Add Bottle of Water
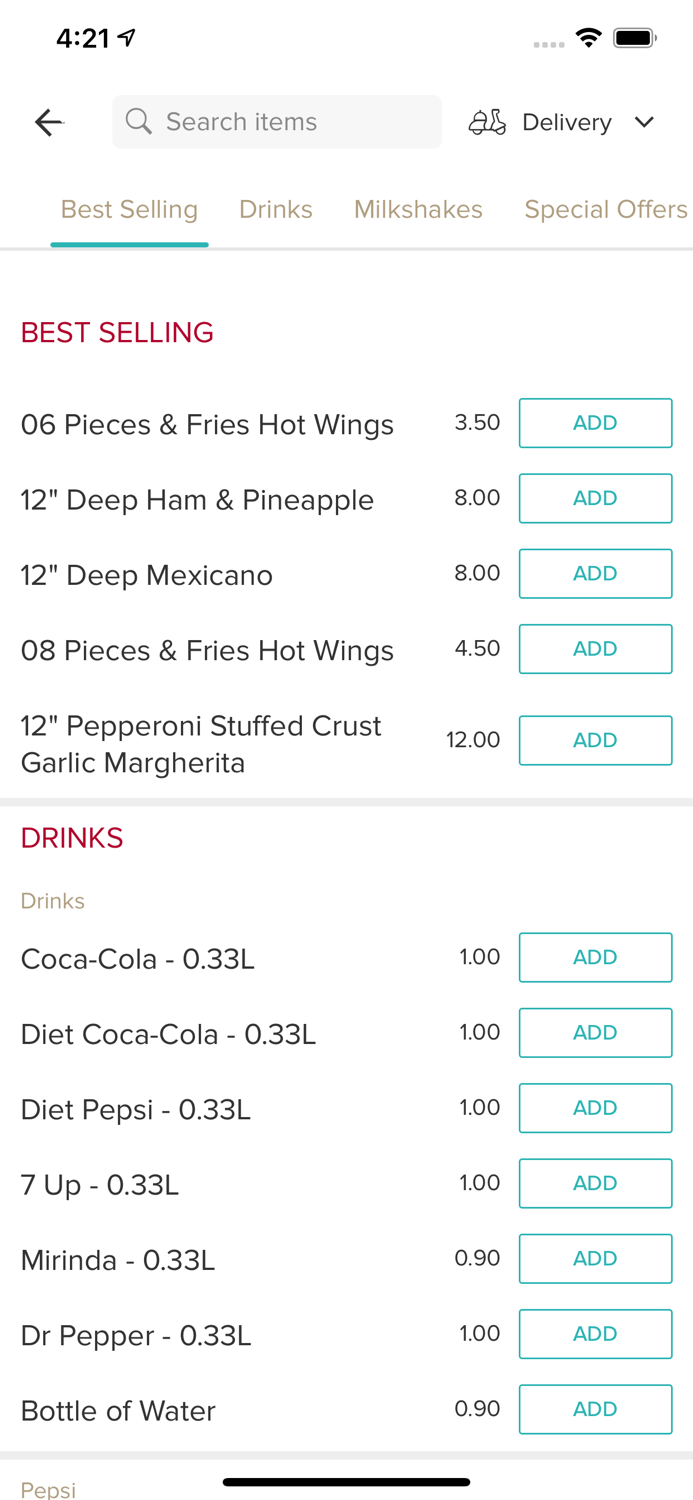 (595, 1409)
